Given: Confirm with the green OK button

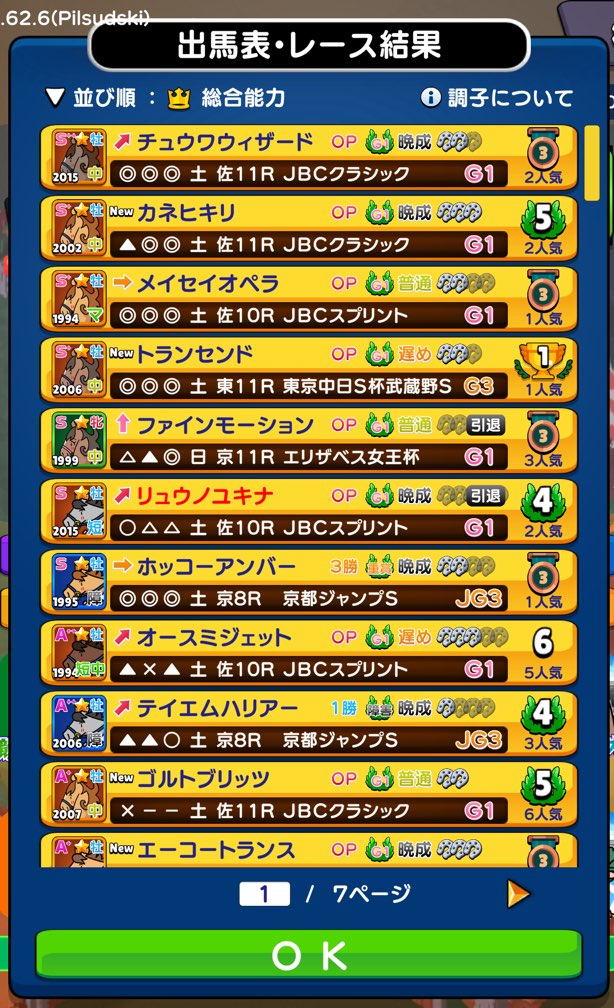Looking at the screenshot, I should [308, 955].
